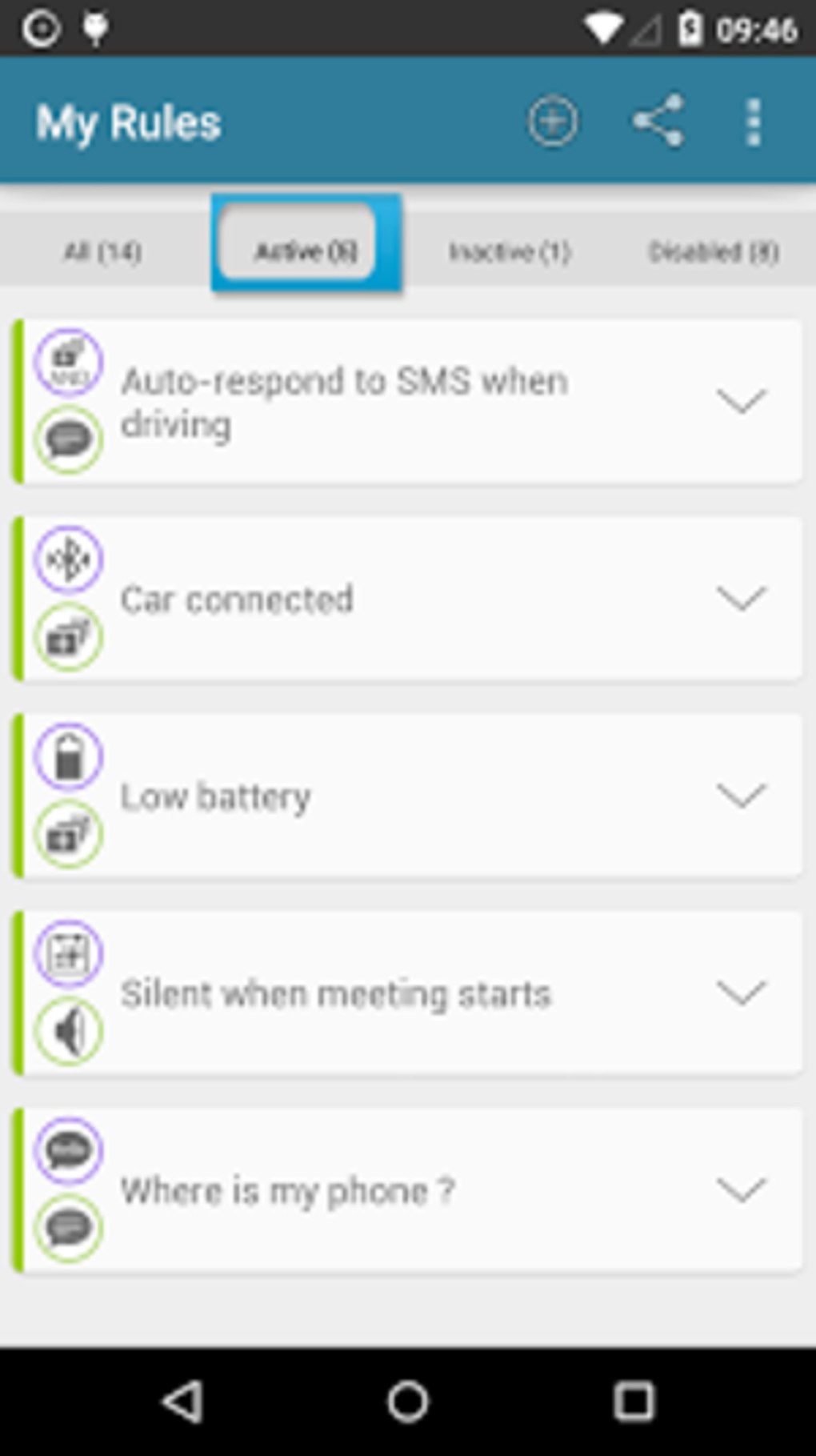Show the Disabled rules tab

coord(714,251)
